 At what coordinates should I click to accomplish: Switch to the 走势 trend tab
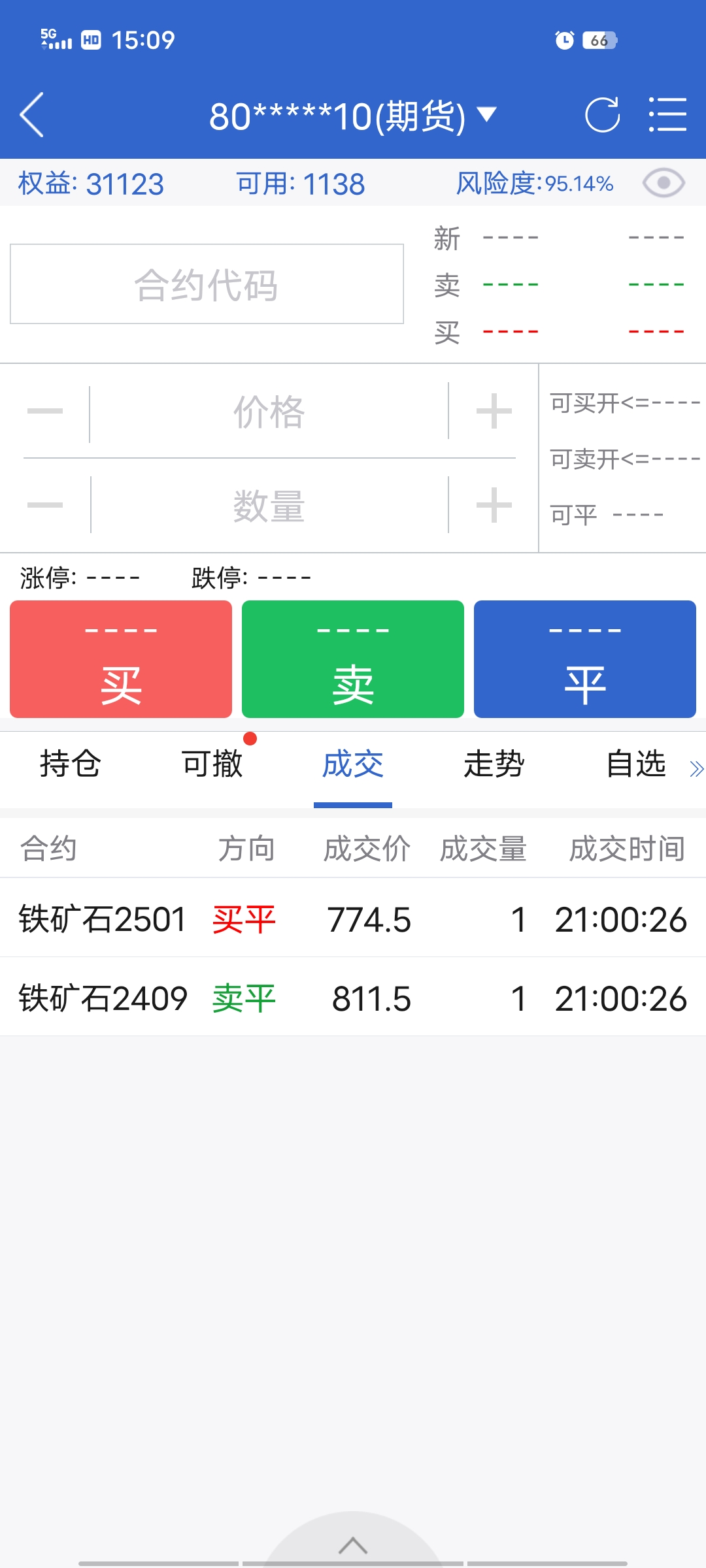point(494,764)
